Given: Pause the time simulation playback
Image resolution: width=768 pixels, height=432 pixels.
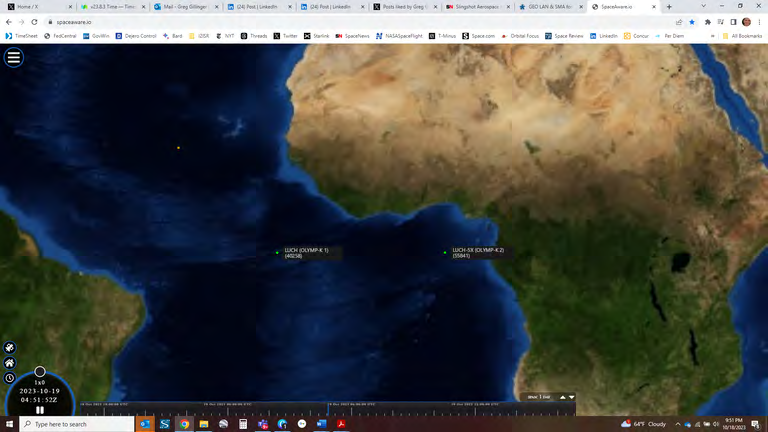Looking at the screenshot, I should 40,410.
